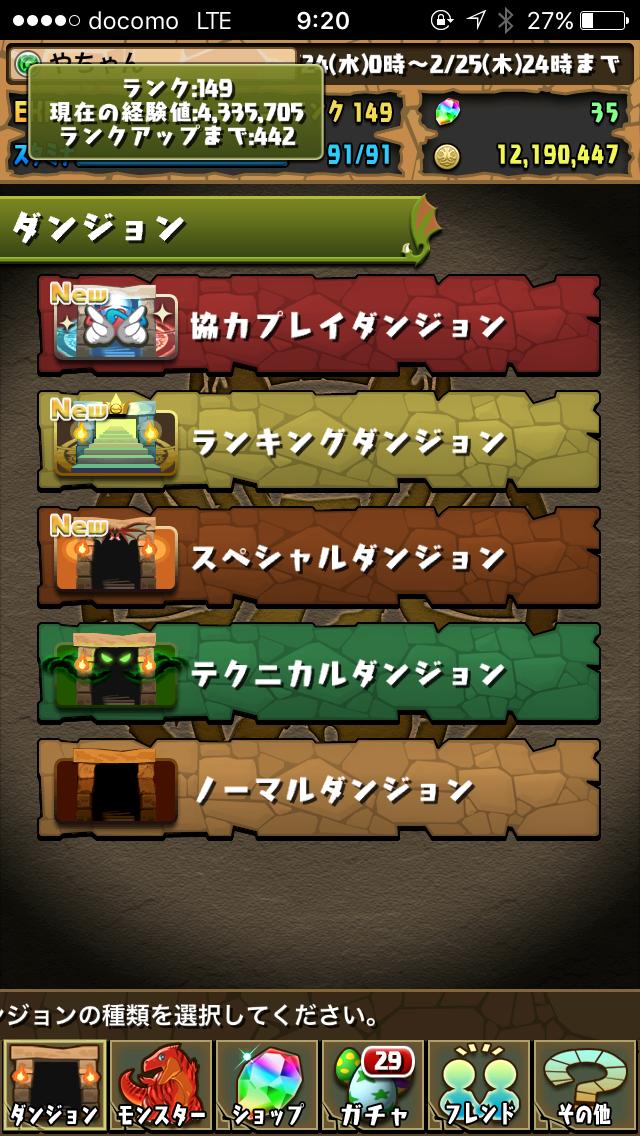640x1136 pixels.
Task: Switch to the ガチャ tab
Action: pos(372,1086)
